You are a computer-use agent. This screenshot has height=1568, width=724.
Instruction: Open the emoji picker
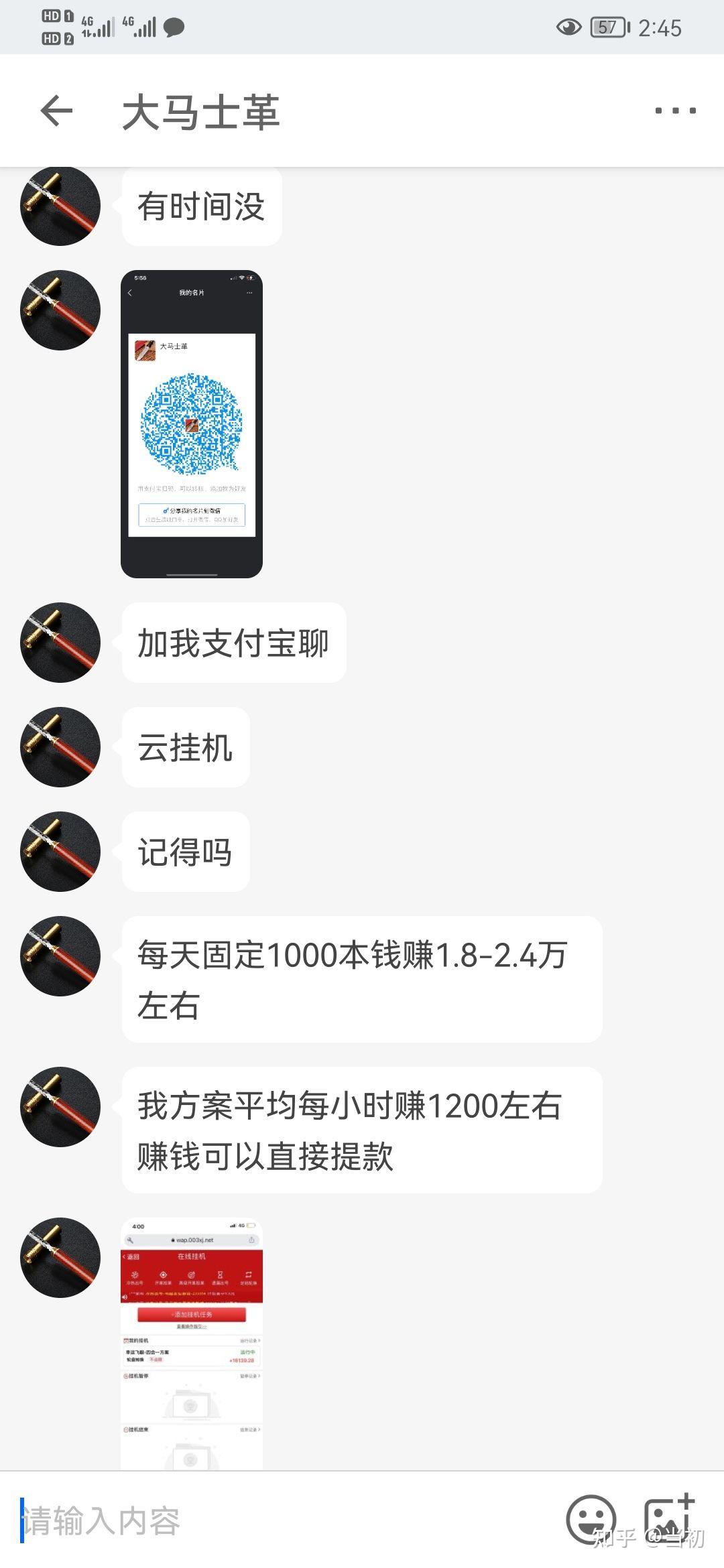coord(591,1520)
